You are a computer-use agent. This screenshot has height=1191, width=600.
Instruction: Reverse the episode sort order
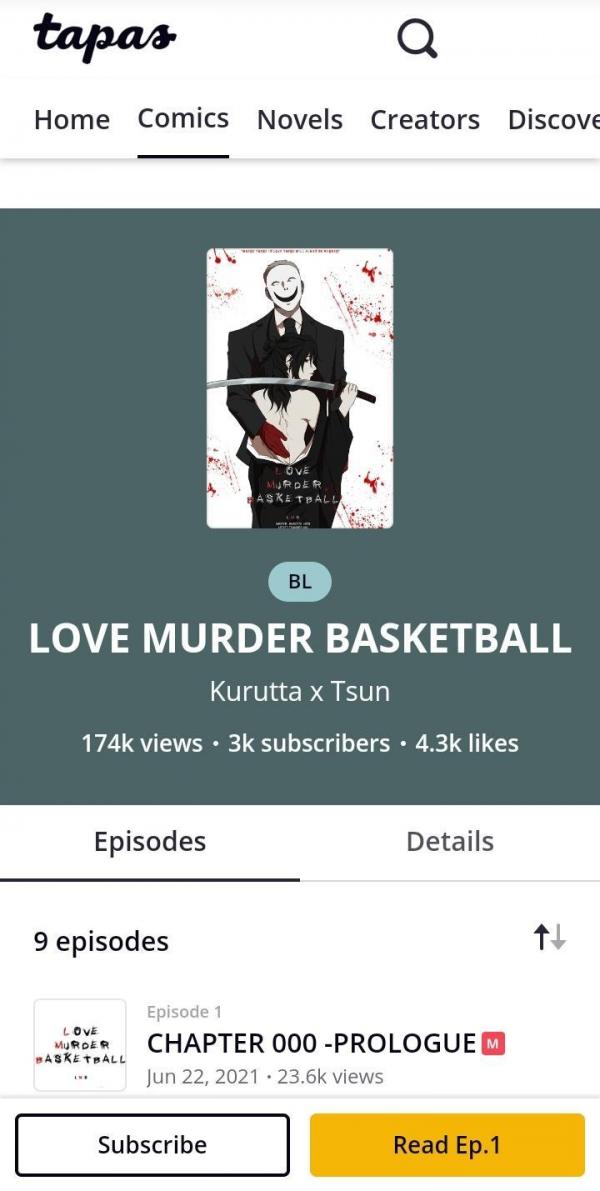pos(549,937)
